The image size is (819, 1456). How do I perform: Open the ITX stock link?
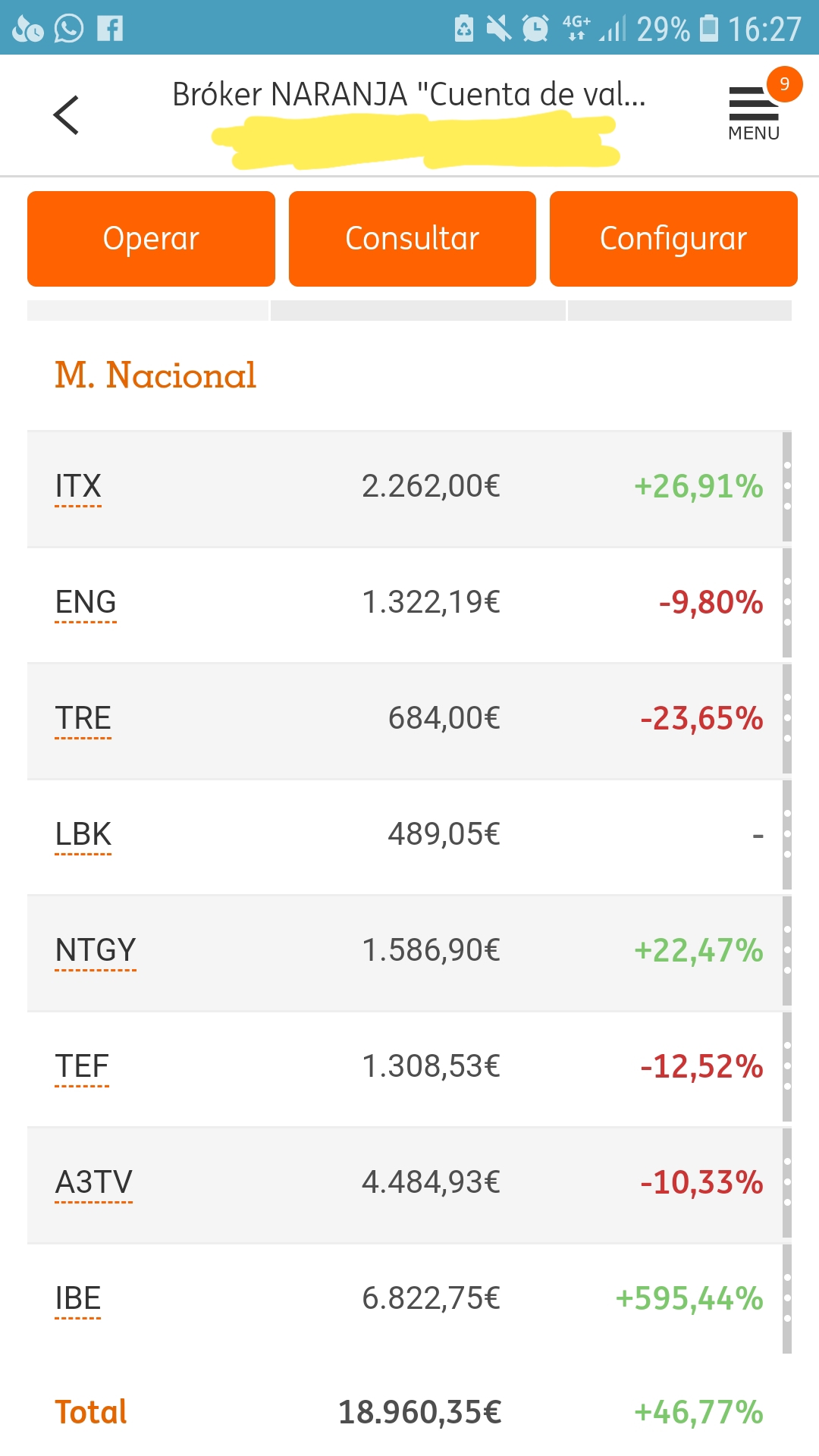coord(78,487)
